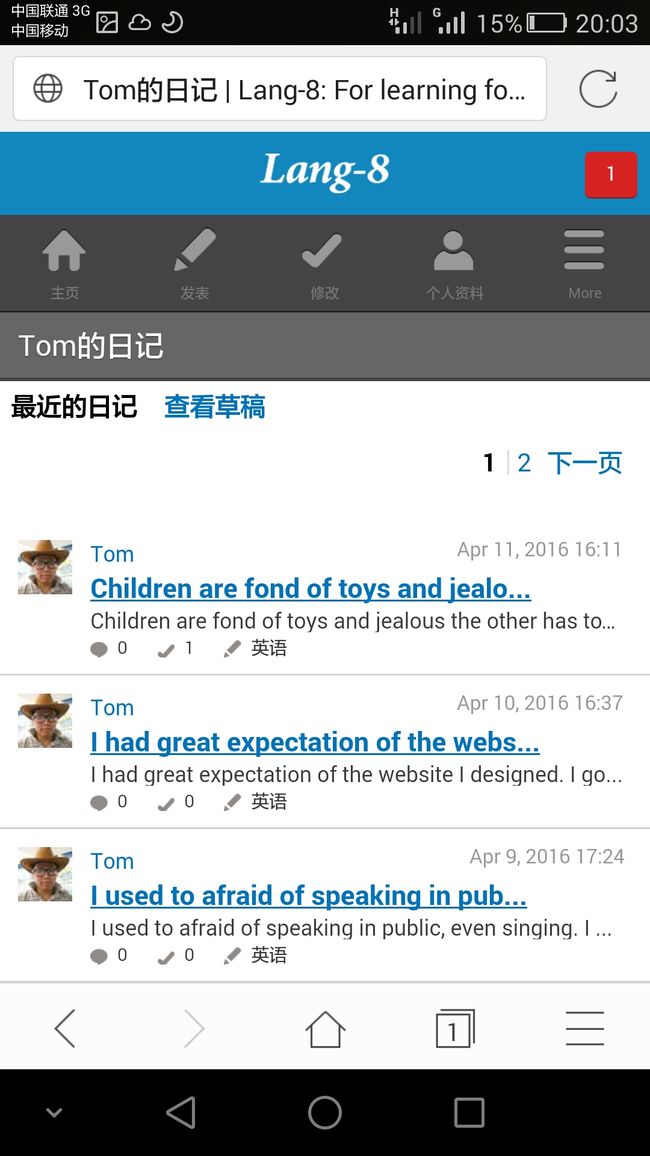Open the red notification badge
The image size is (650, 1156).
[x=610, y=174]
